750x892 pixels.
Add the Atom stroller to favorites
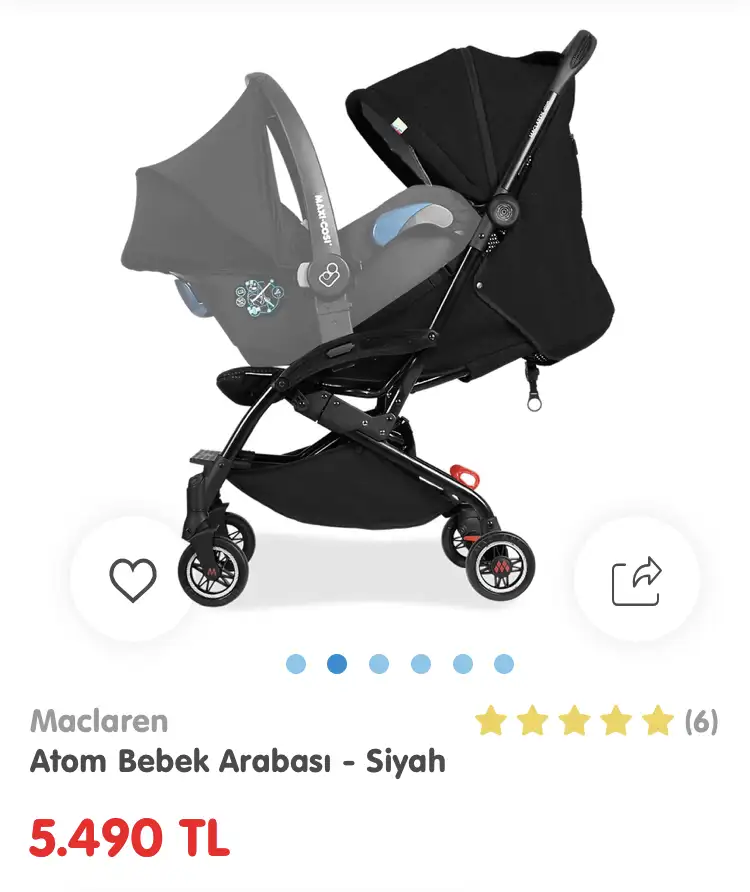point(133,579)
